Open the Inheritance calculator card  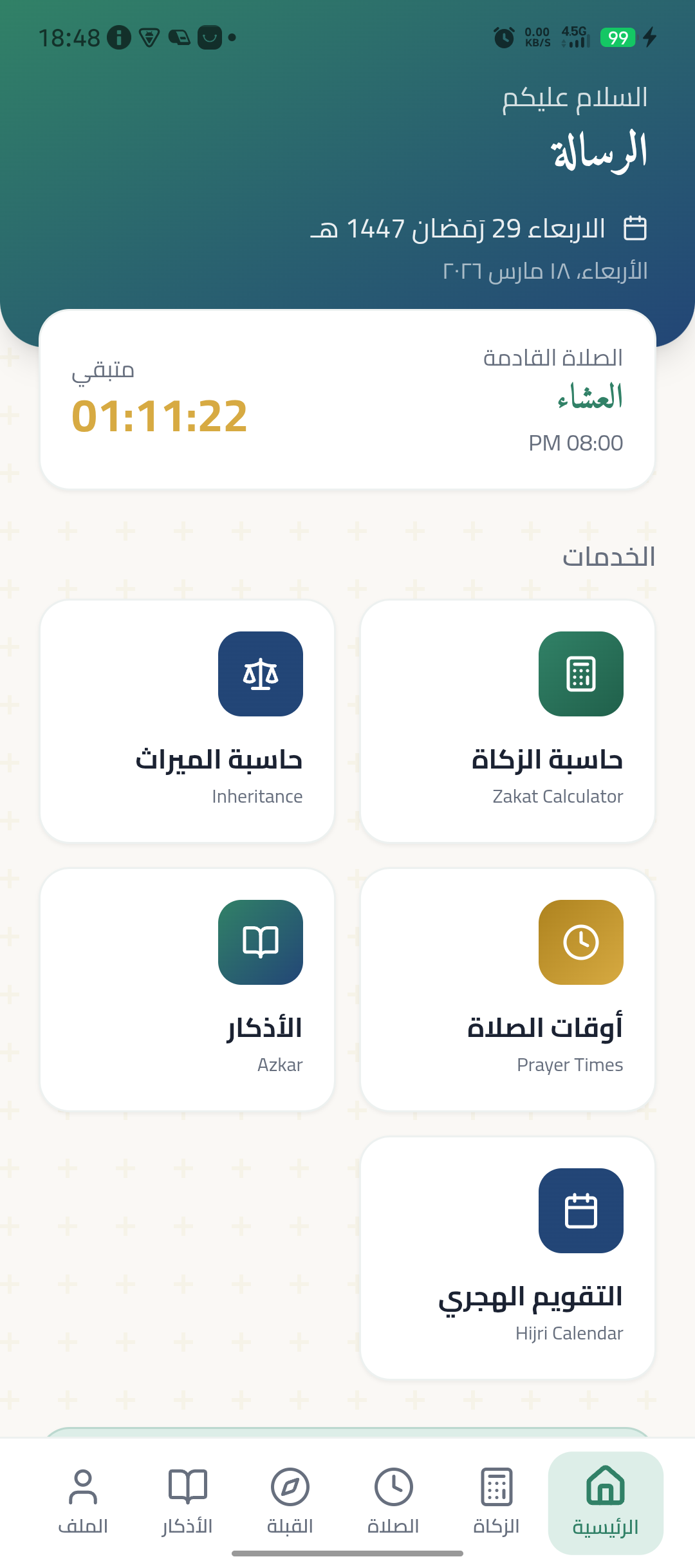click(187, 721)
